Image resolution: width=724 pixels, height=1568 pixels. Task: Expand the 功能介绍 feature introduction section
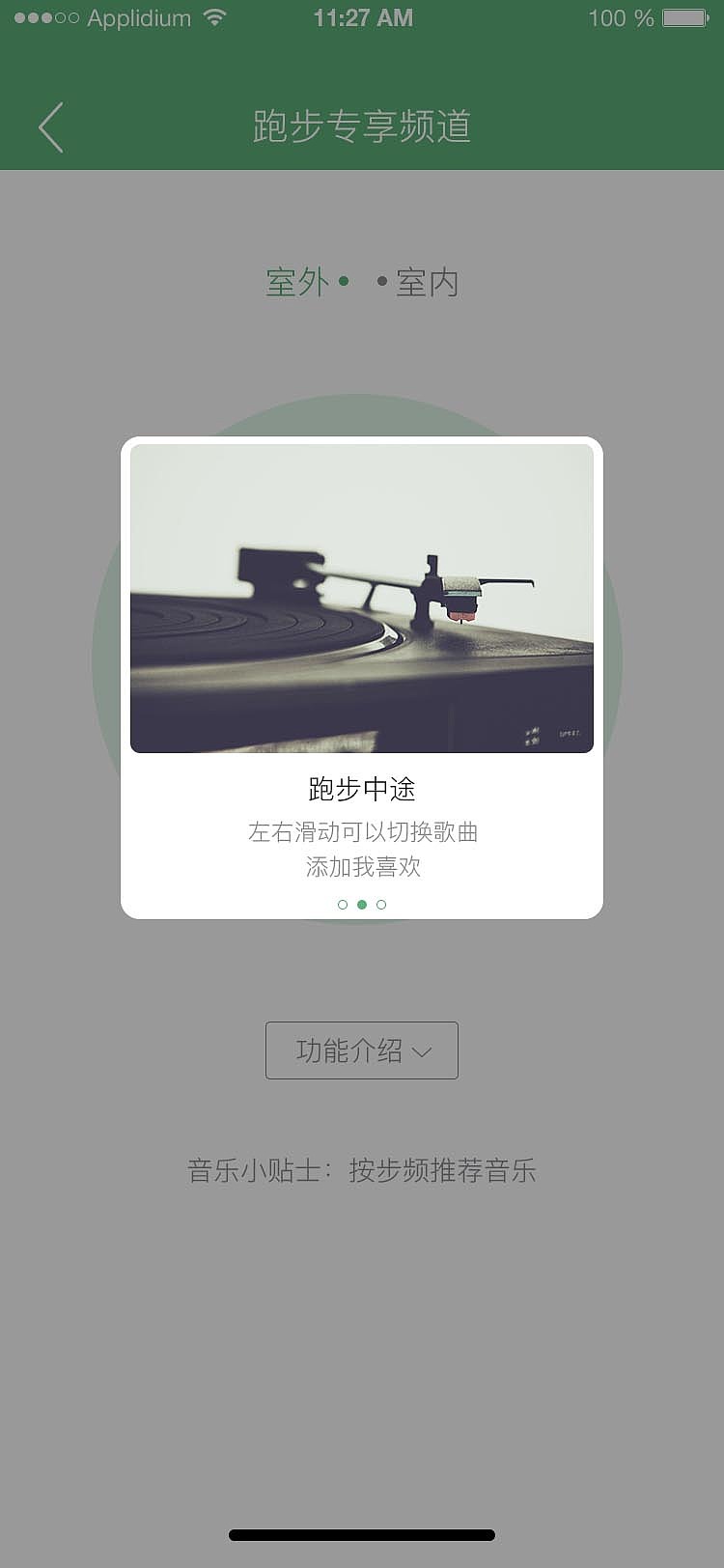362,1050
